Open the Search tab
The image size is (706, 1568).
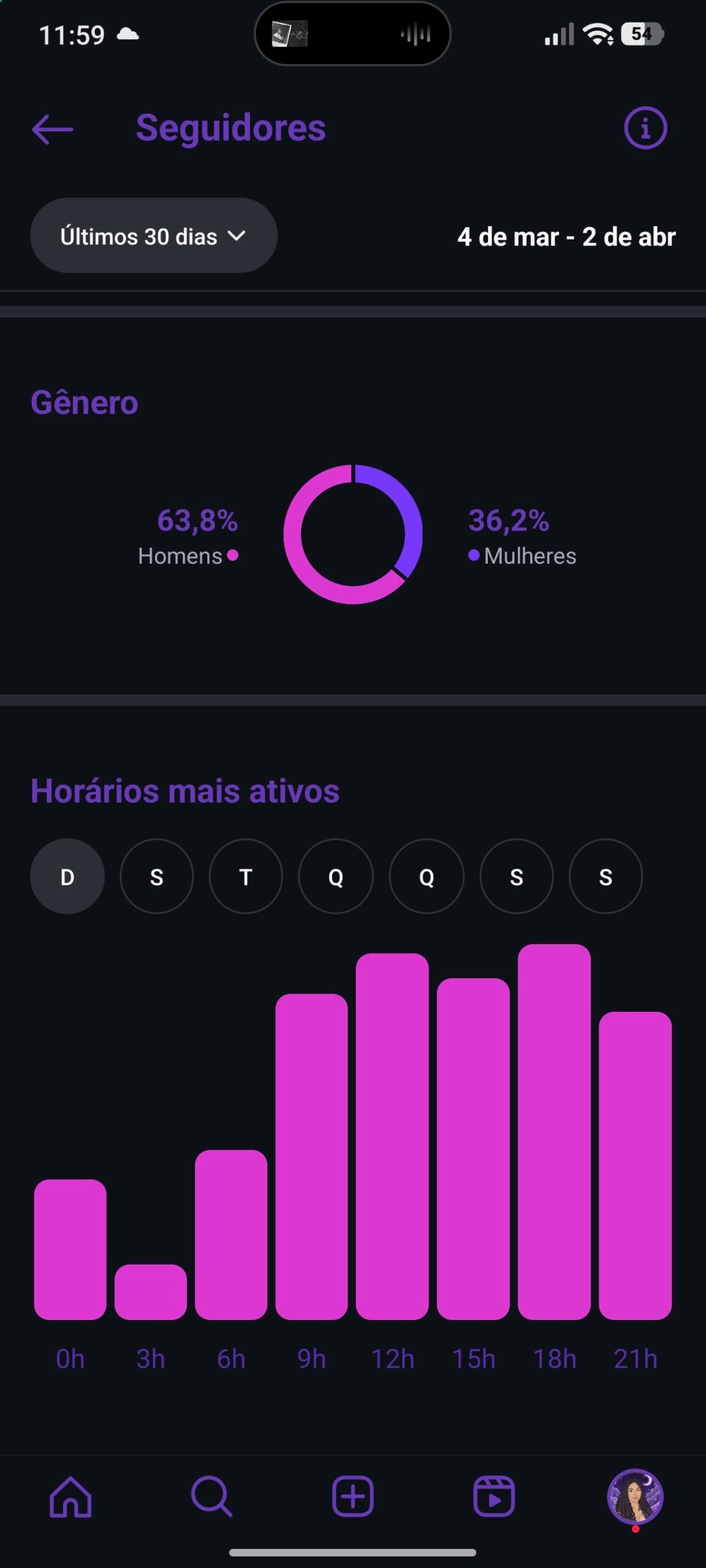[x=211, y=1496]
